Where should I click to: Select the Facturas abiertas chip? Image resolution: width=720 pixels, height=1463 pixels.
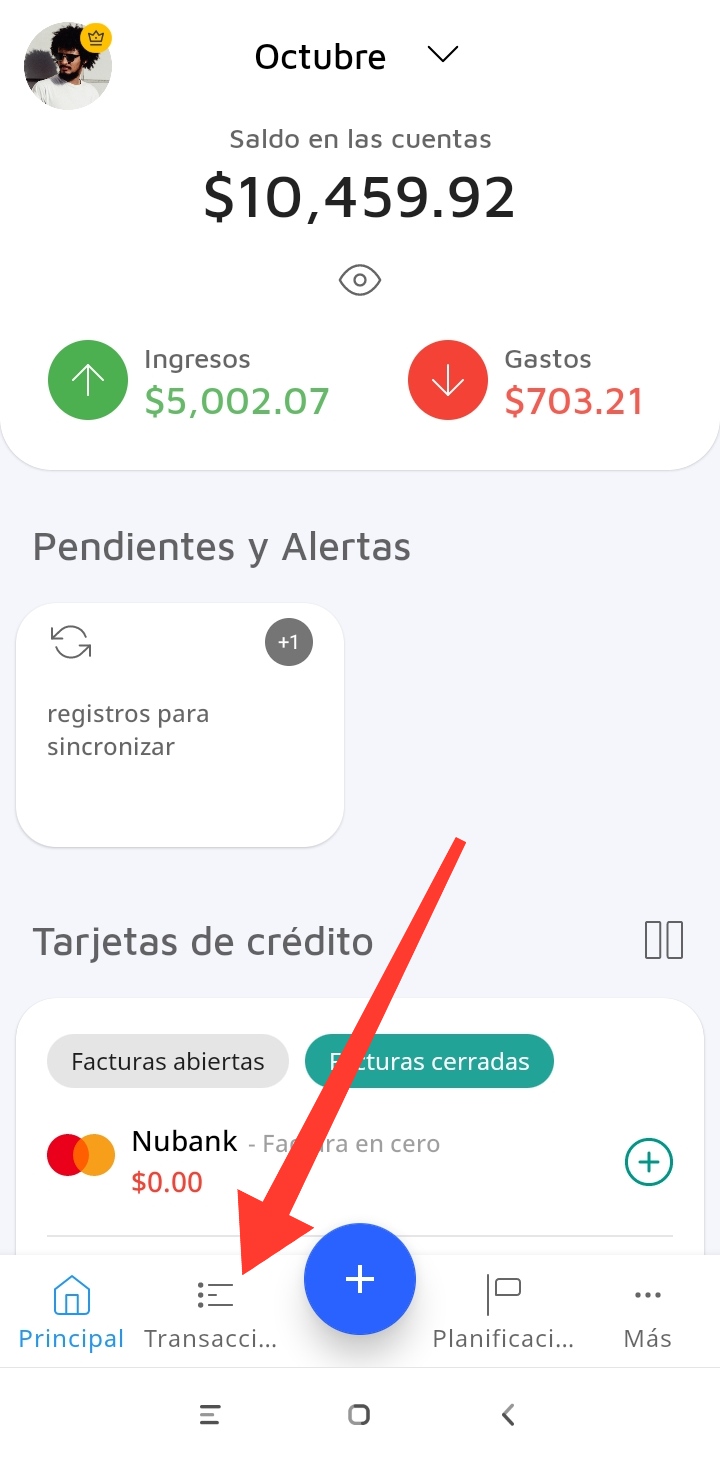click(x=168, y=1061)
